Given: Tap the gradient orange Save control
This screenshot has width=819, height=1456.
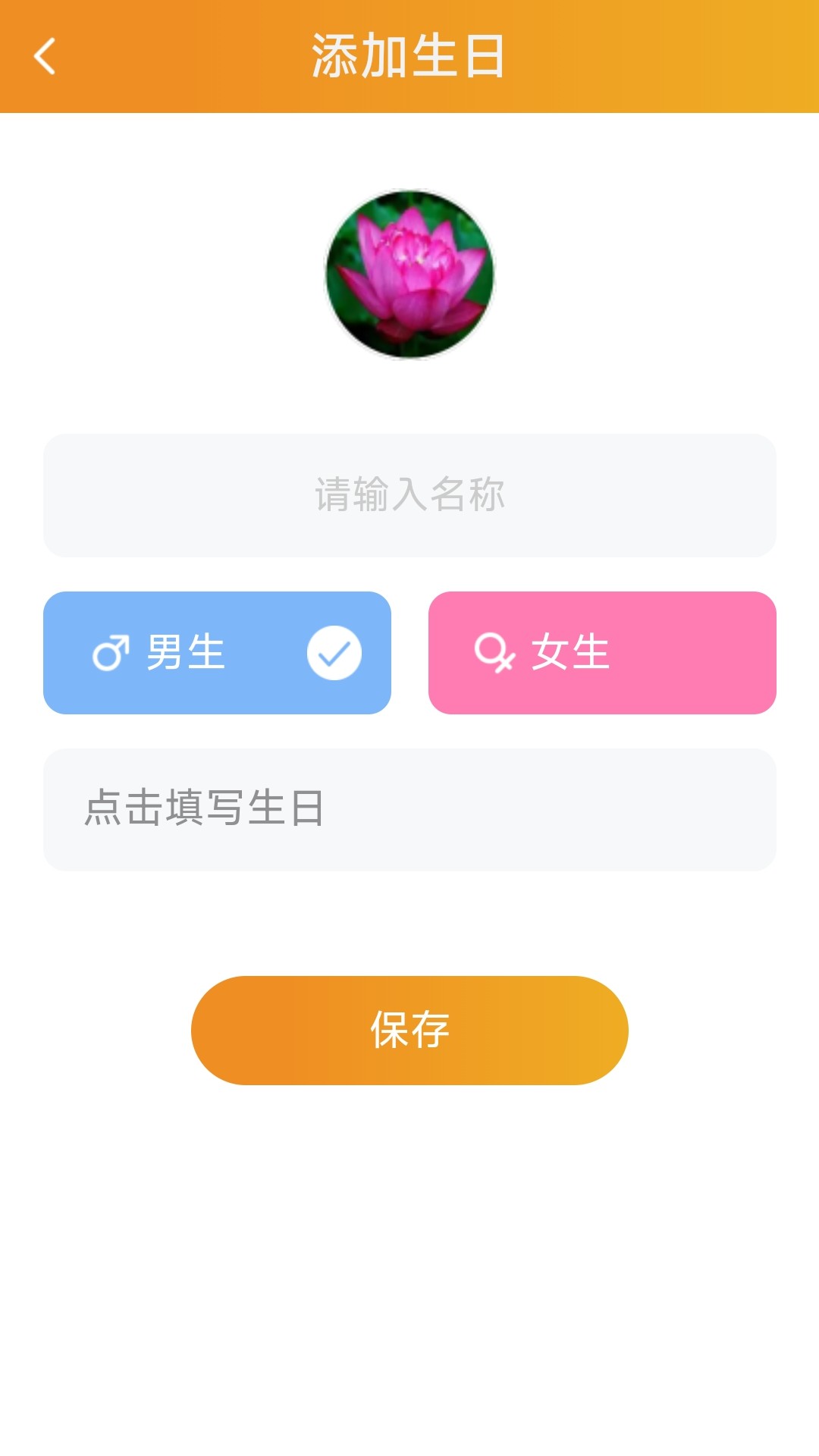Looking at the screenshot, I should (x=409, y=1030).
